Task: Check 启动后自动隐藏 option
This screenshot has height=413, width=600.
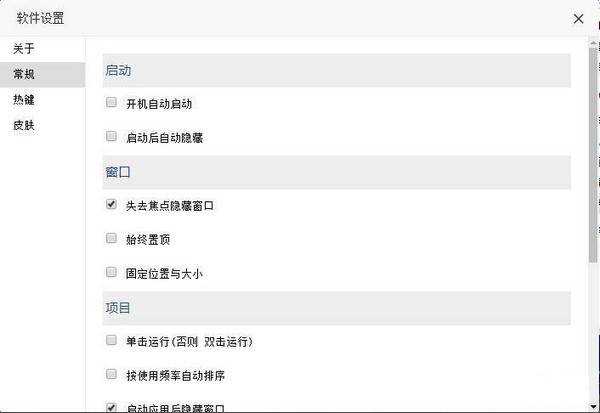Action: pyautogui.click(x=111, y=136)
